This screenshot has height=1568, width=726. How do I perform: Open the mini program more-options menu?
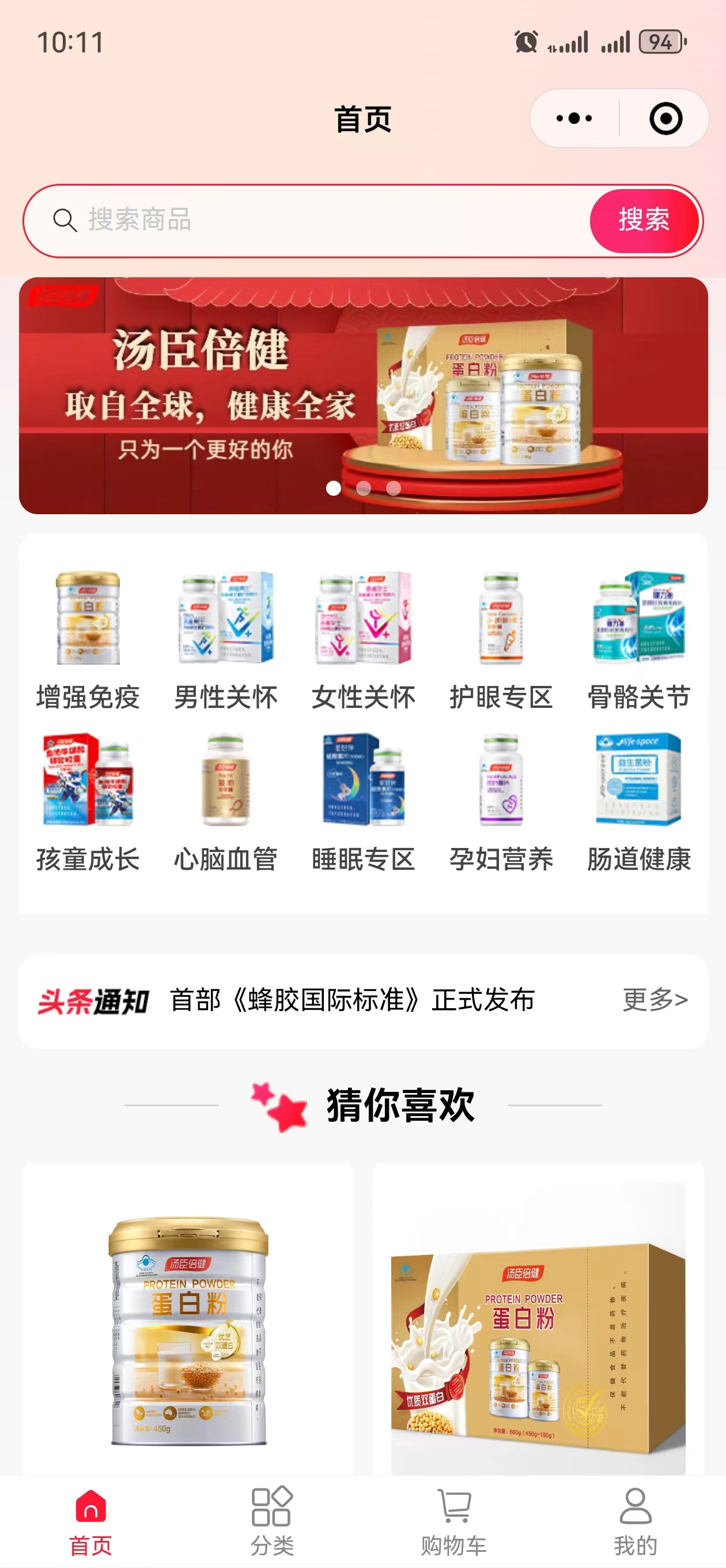pyautogui.click(x=574, y=118)
